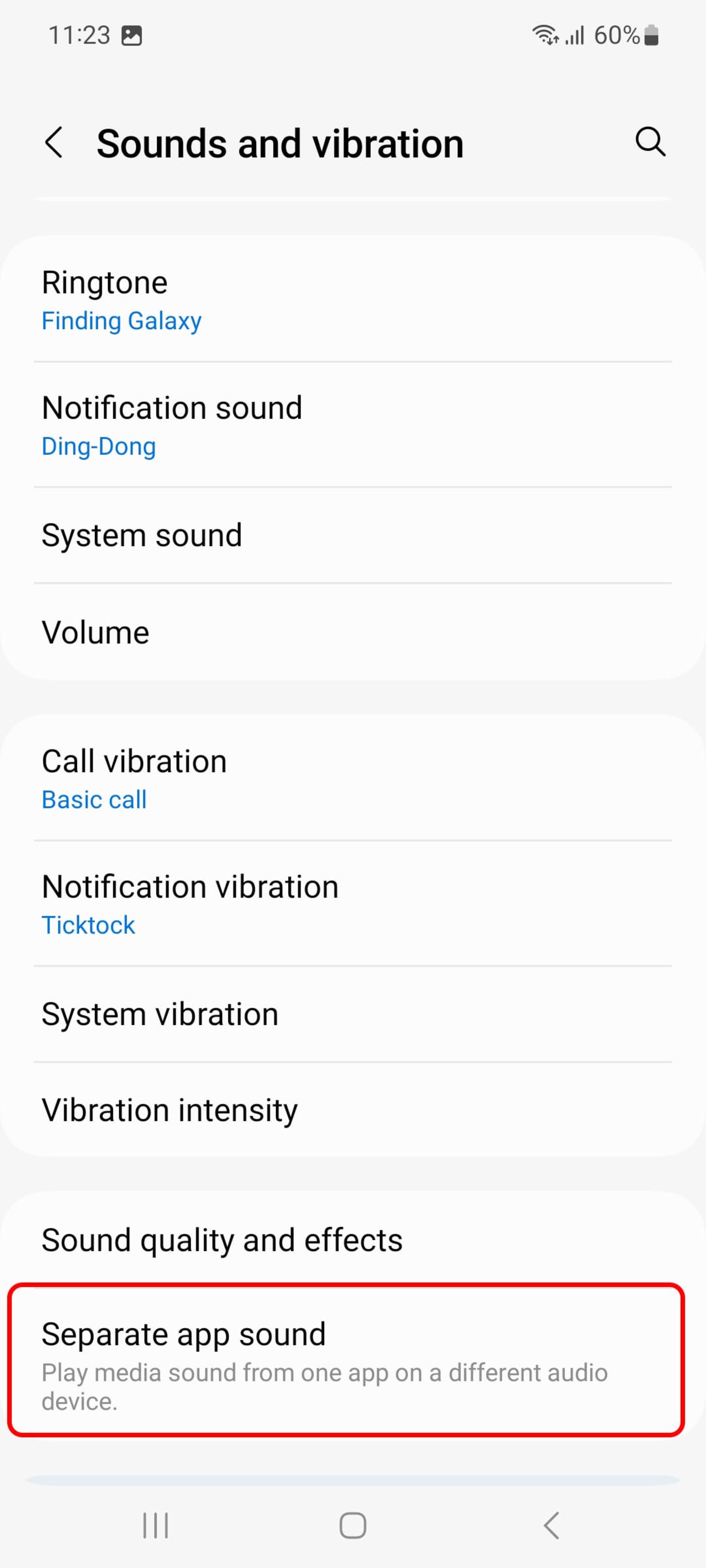Tap the back arrow beside Sounds and vibration
The image size is (706, 1568).
click(x=54, y=143)
